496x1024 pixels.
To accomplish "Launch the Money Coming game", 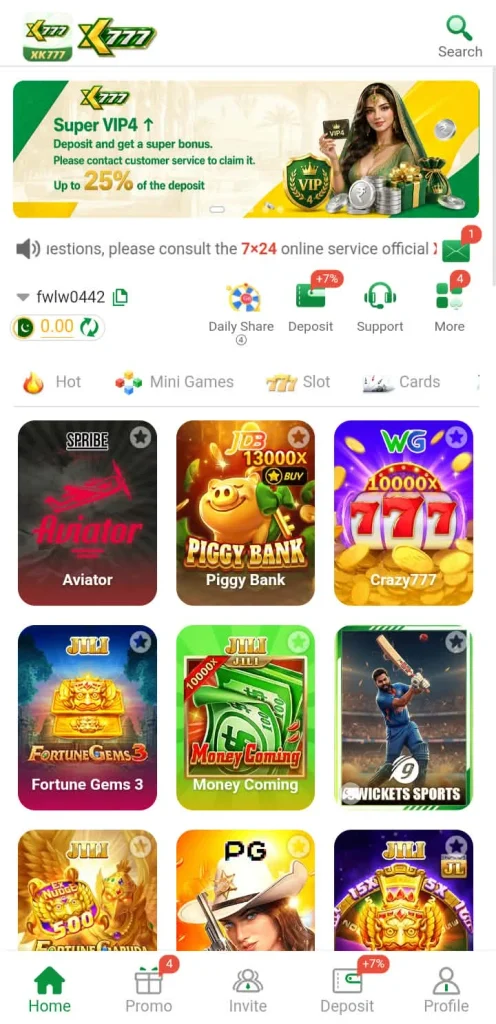I will click(x=245, y=717).
